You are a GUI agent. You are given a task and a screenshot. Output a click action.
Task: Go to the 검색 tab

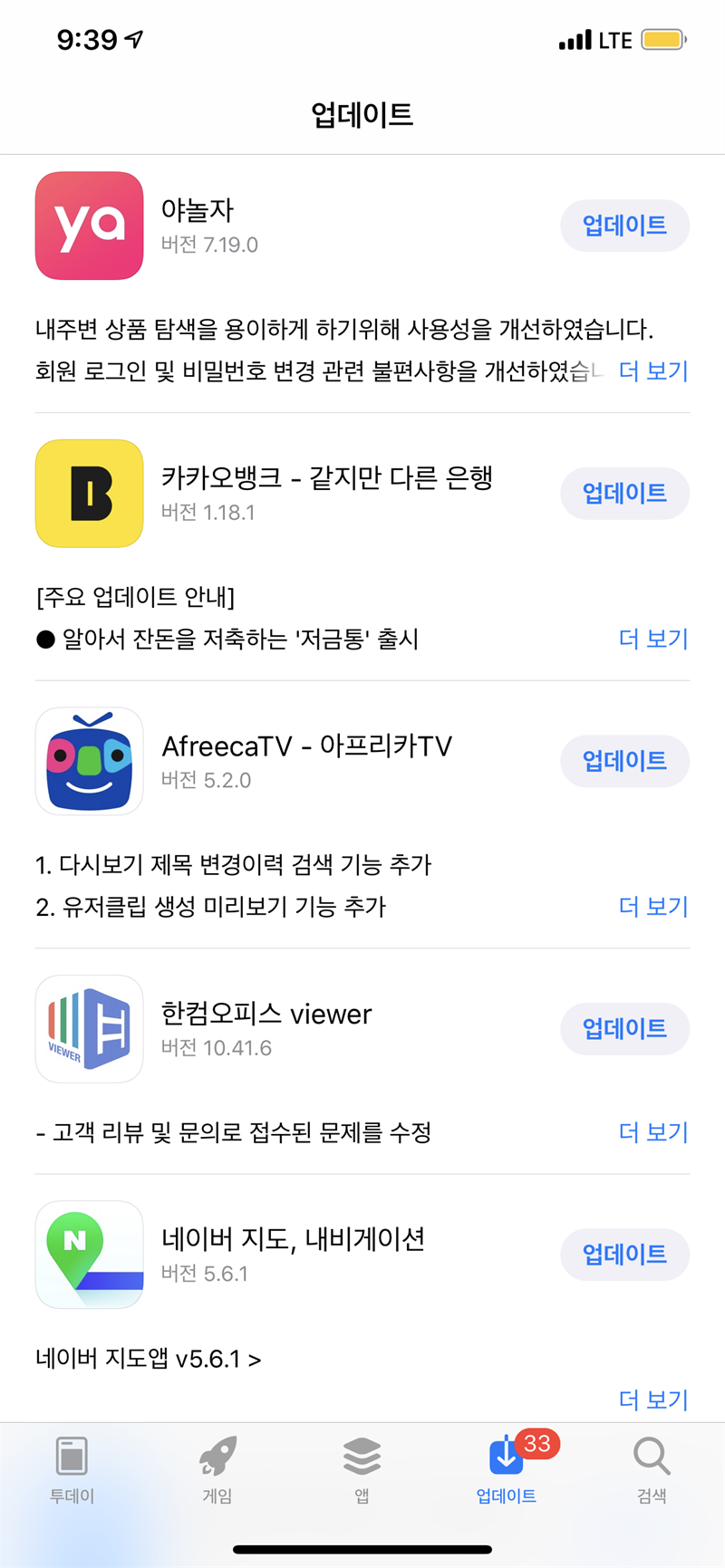pyautogui.click(x=652, y=1470)
